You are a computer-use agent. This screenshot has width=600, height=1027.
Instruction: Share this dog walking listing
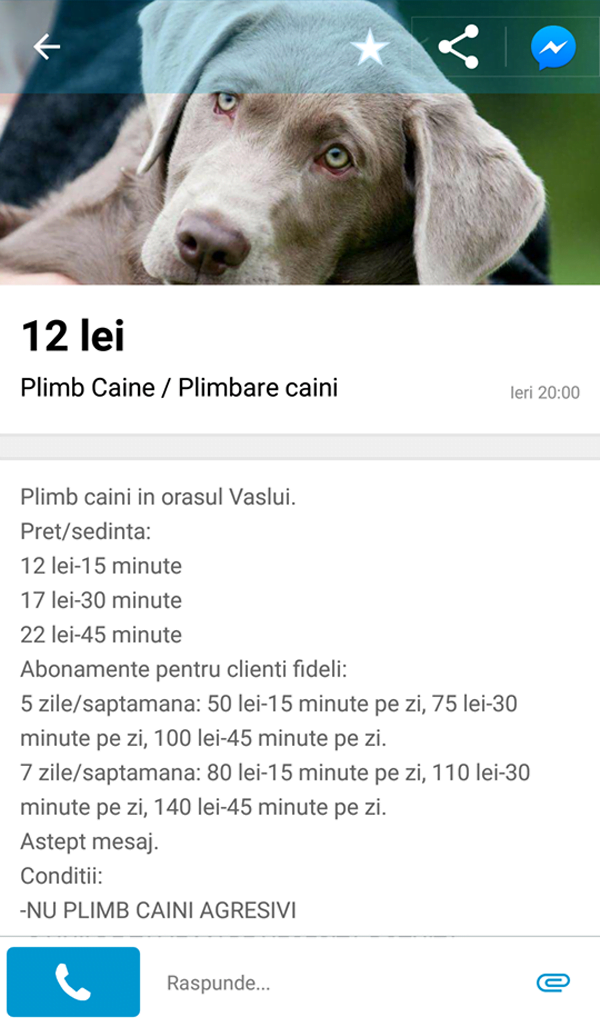click(x=458, y=47)
